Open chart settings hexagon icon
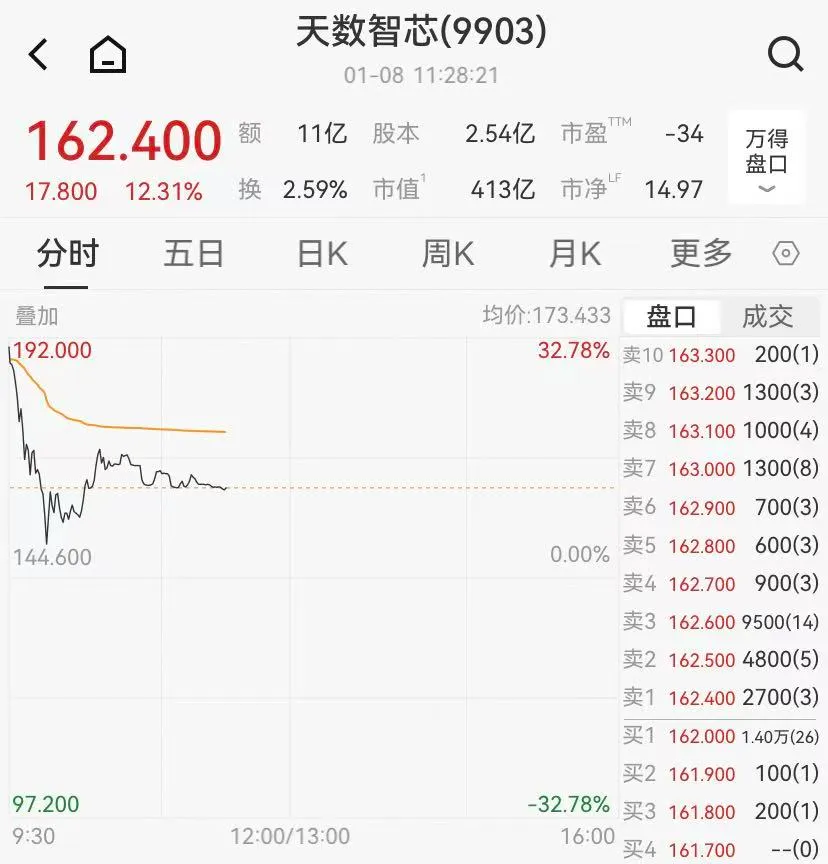The height and width of the screenshot is (864, 828). [x=787, y=254]
